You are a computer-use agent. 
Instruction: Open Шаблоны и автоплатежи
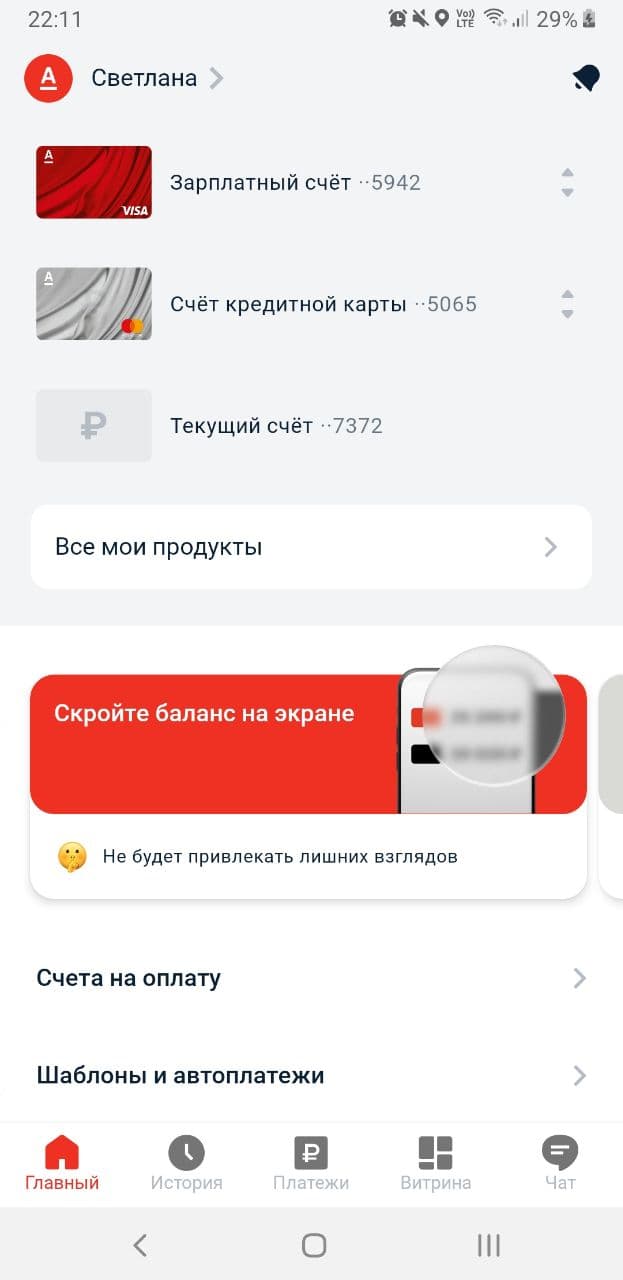(311, 1076)
